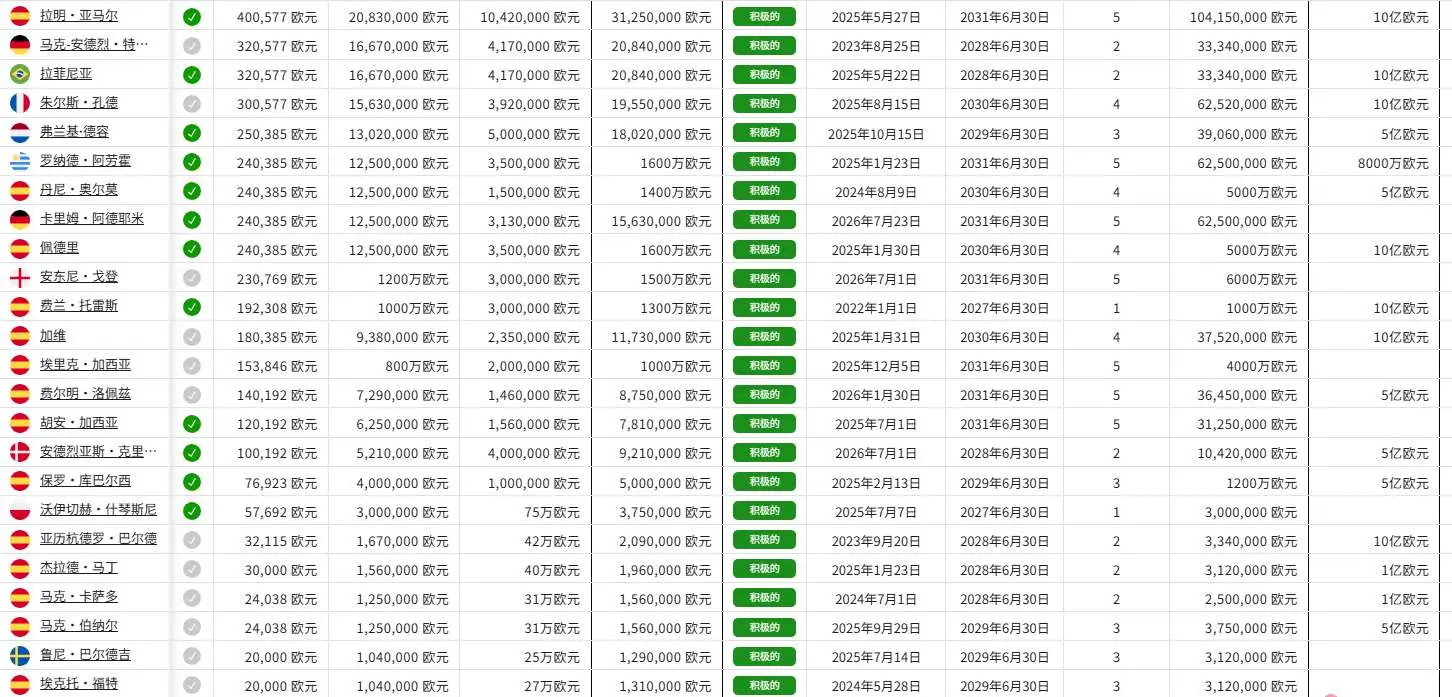Tap the 弗兰基·德容 name link
1452x697 pixels.
pyautogui.click(x=75, y=132)
